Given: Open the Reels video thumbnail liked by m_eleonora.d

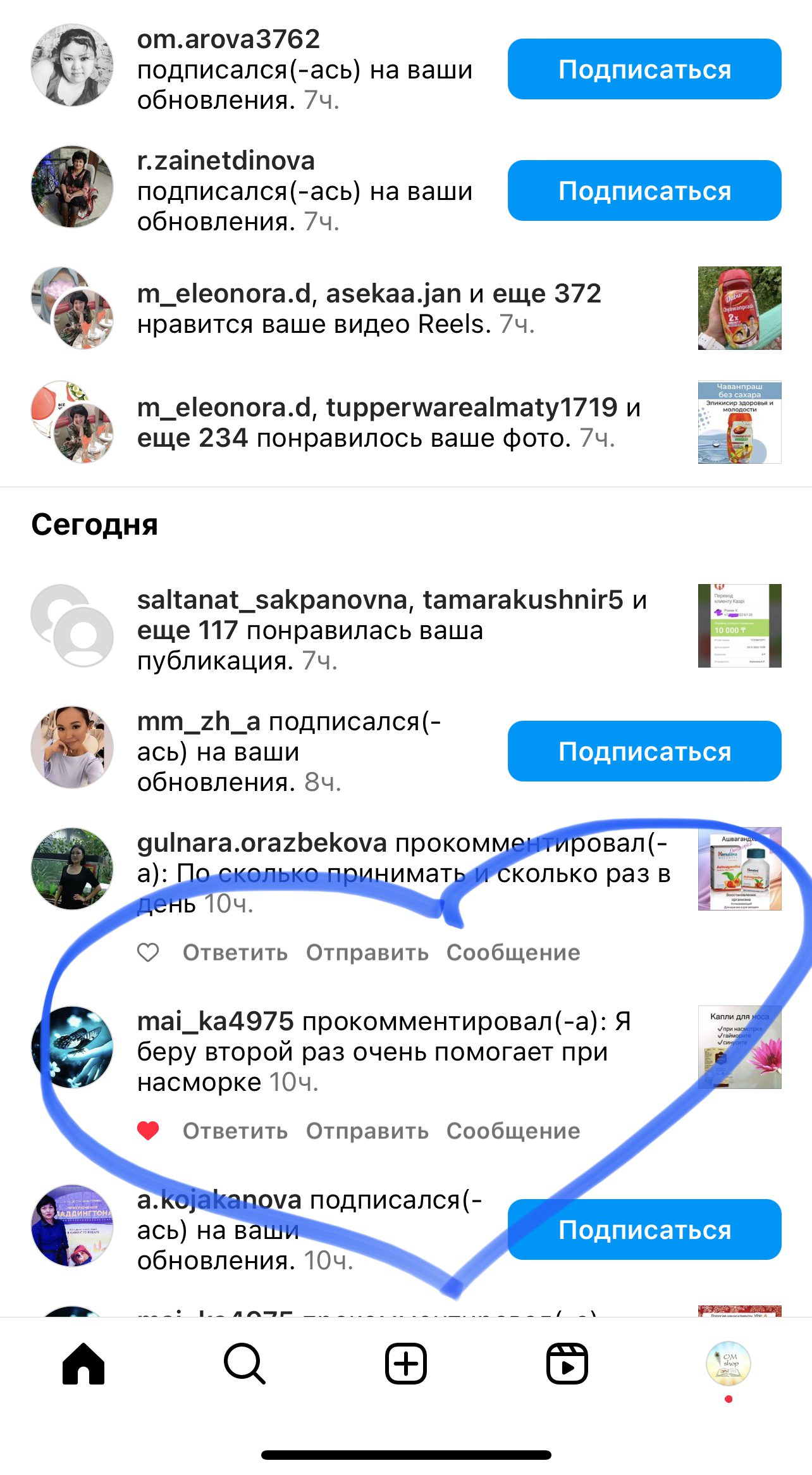Looking at the screenshot, I should point(739,308).
